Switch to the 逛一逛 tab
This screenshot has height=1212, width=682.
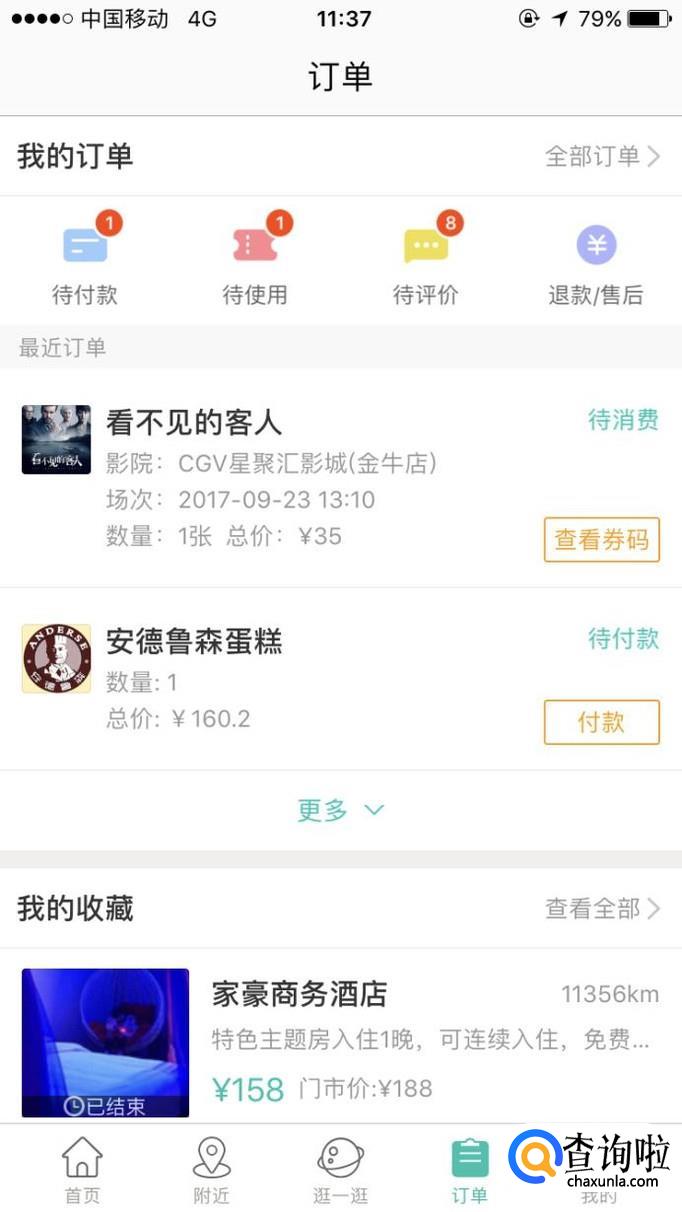pyautogui.click(x=340, y=1168)
